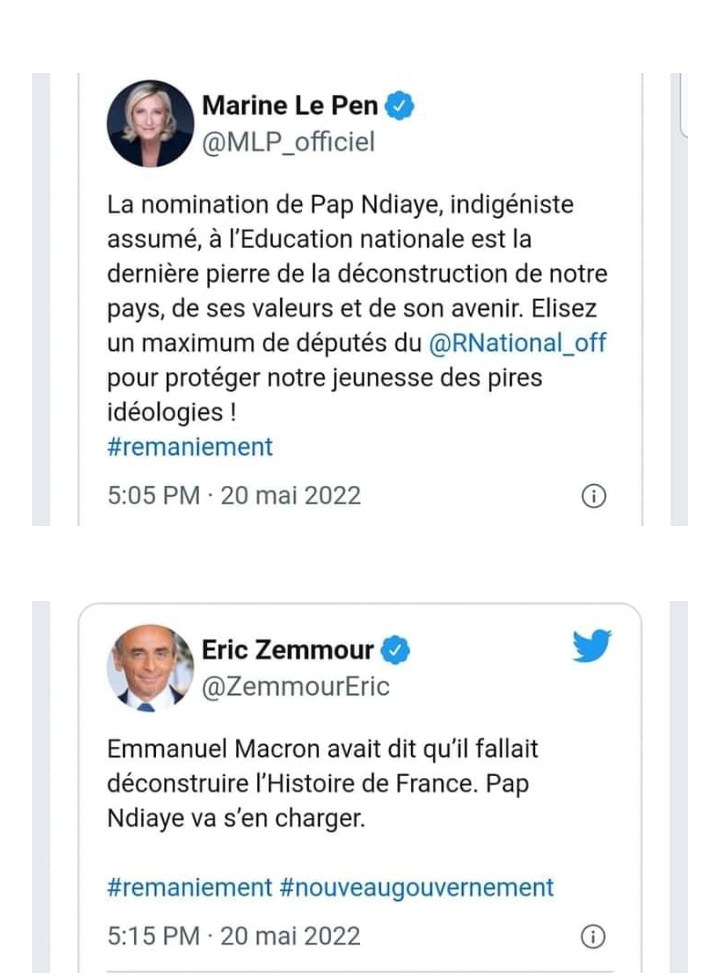Select the text of Zemmour's tweet
The height and width of the screenshot is (980, 720).
click(330, 784)
